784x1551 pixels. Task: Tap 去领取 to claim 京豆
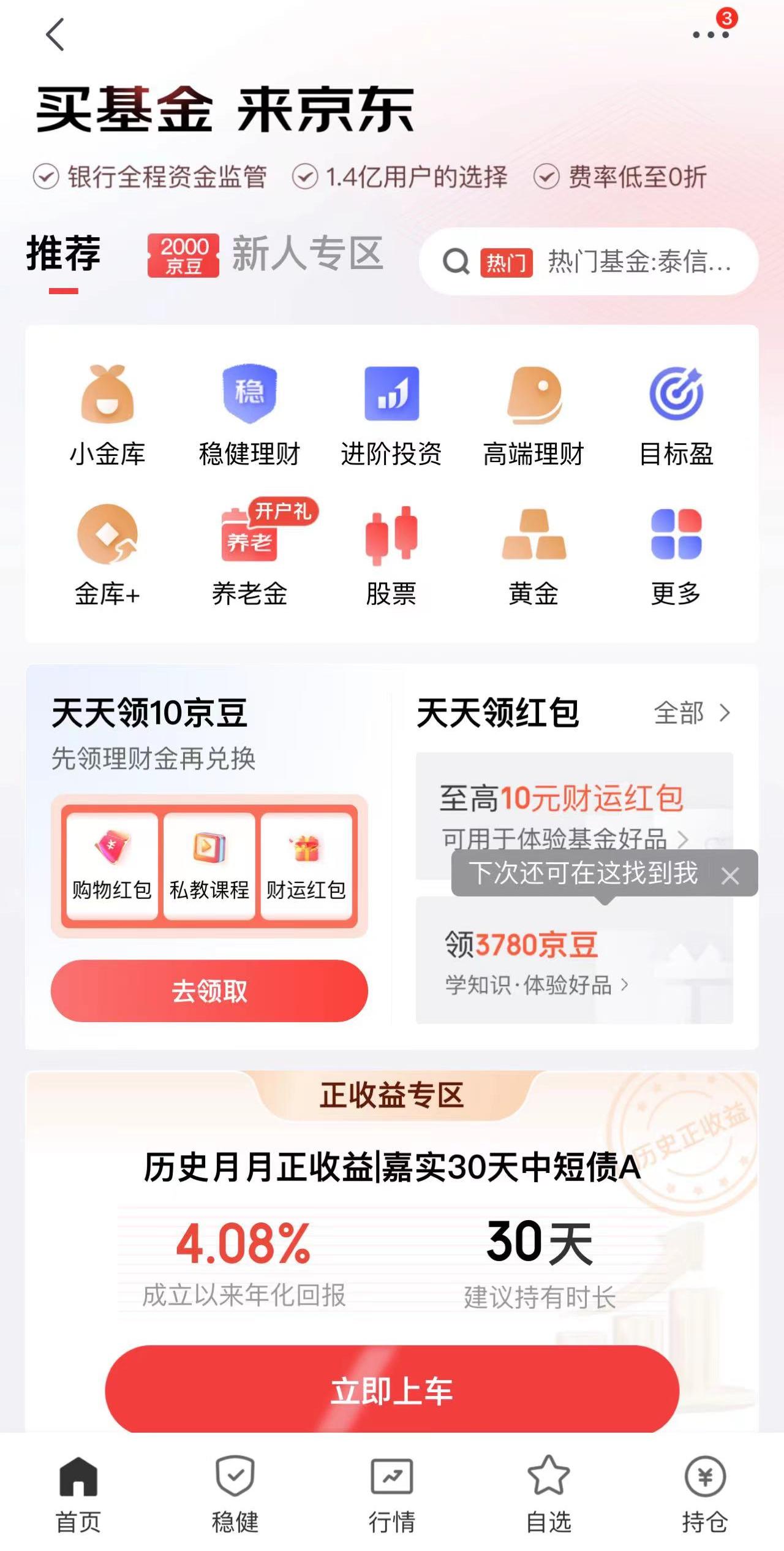[209, 991]
